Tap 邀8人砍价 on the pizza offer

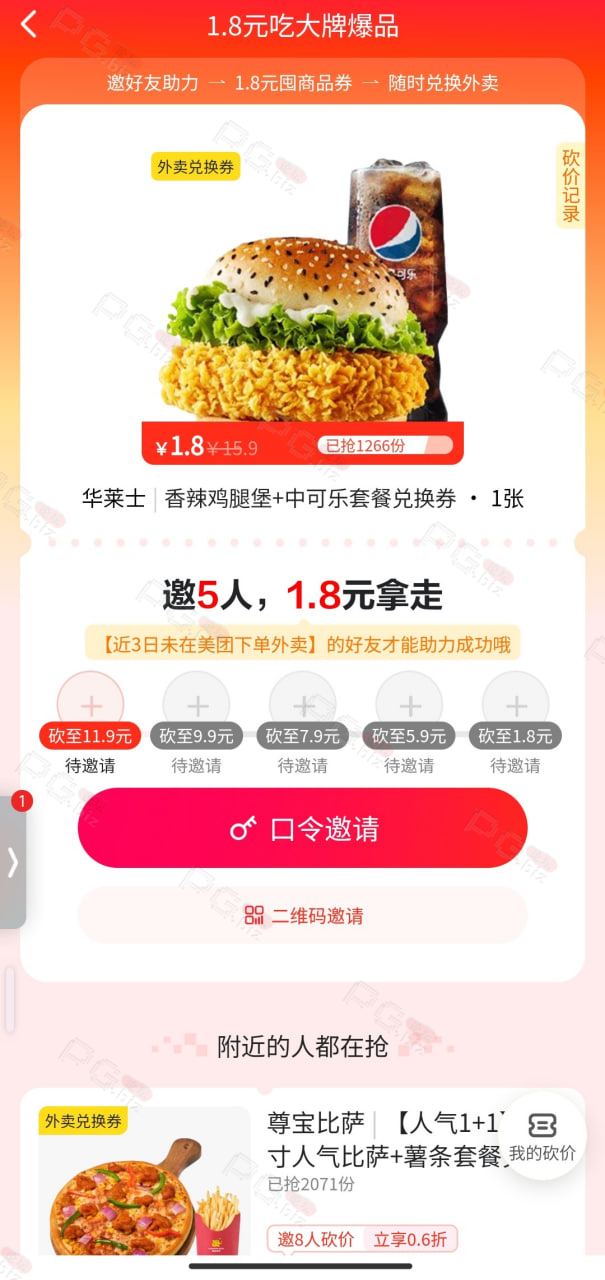click(x=316, y=1239)
